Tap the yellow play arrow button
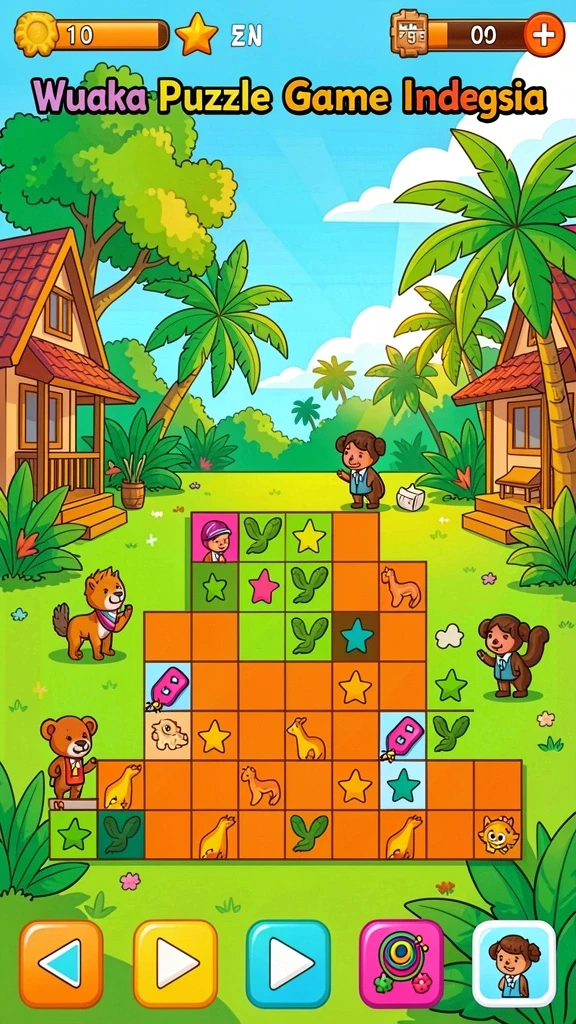 pyautogui.click(x=175, y=962)
